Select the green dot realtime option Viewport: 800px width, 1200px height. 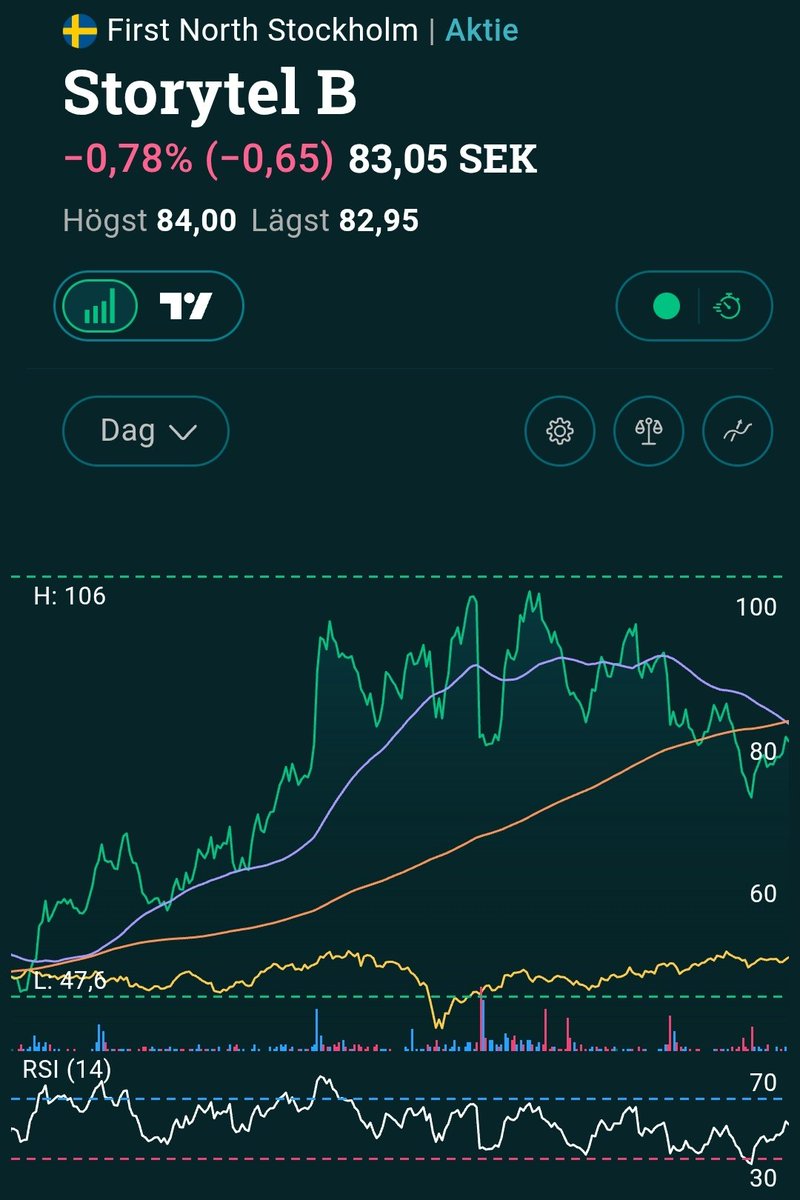[665, 306]
